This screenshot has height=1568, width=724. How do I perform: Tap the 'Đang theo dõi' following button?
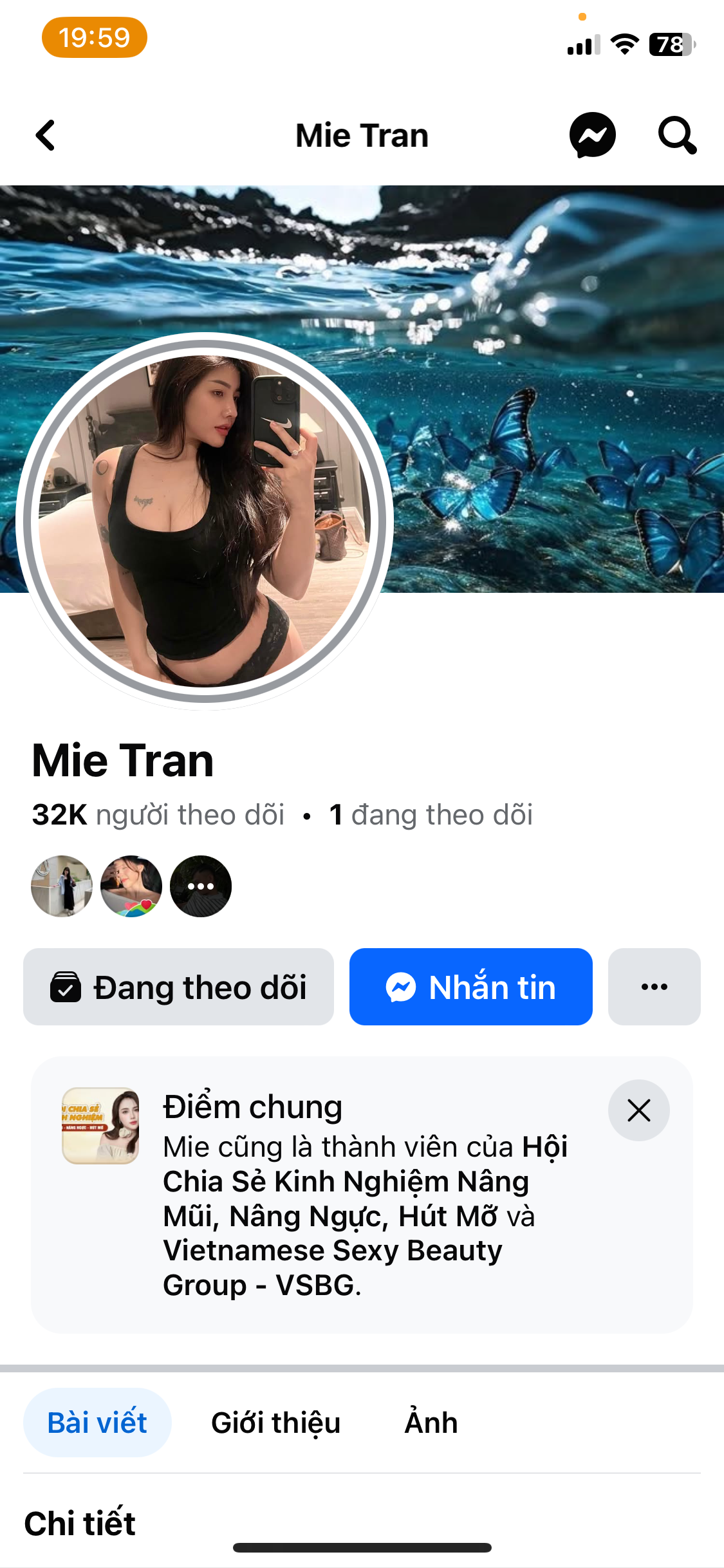[x=178, y=987]
